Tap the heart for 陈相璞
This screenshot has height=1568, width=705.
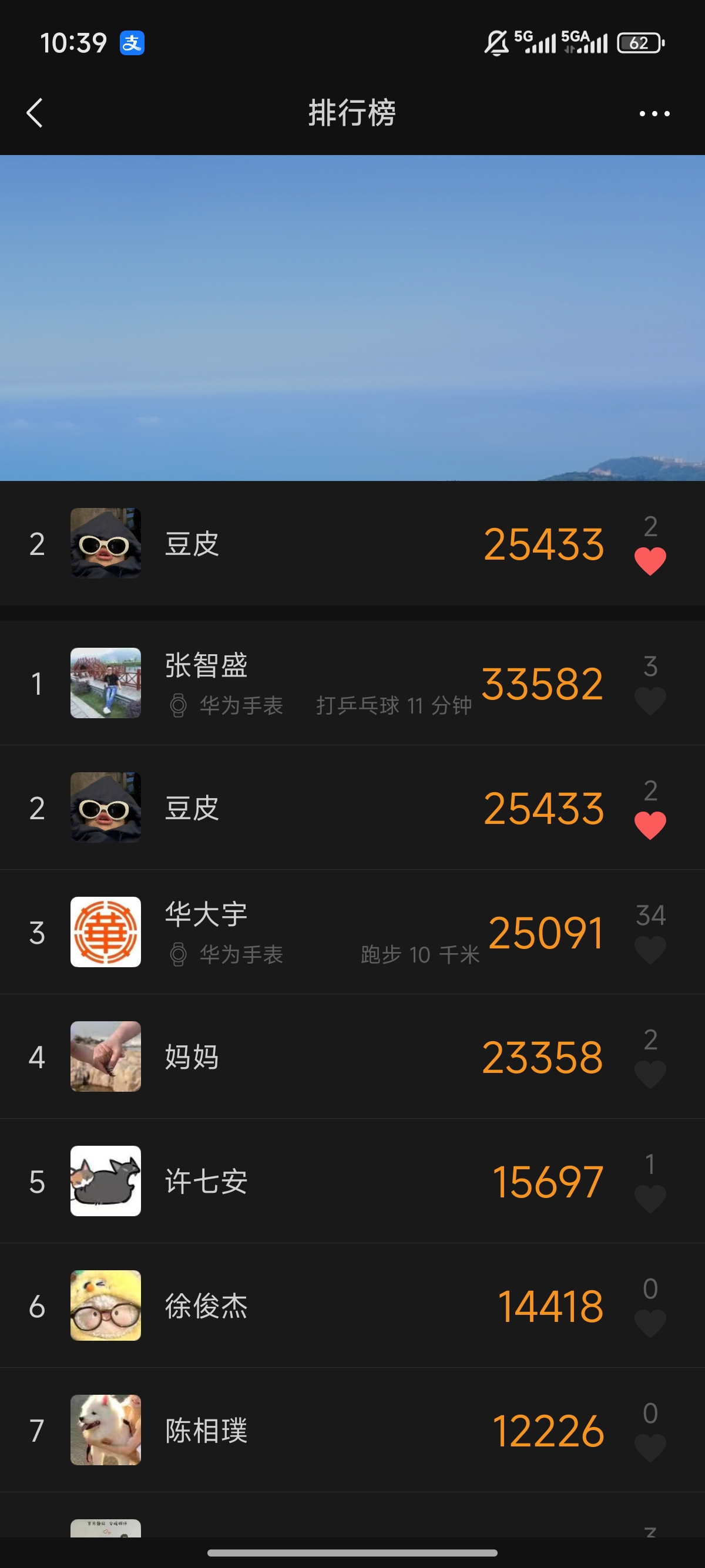tap(650, 1448)
